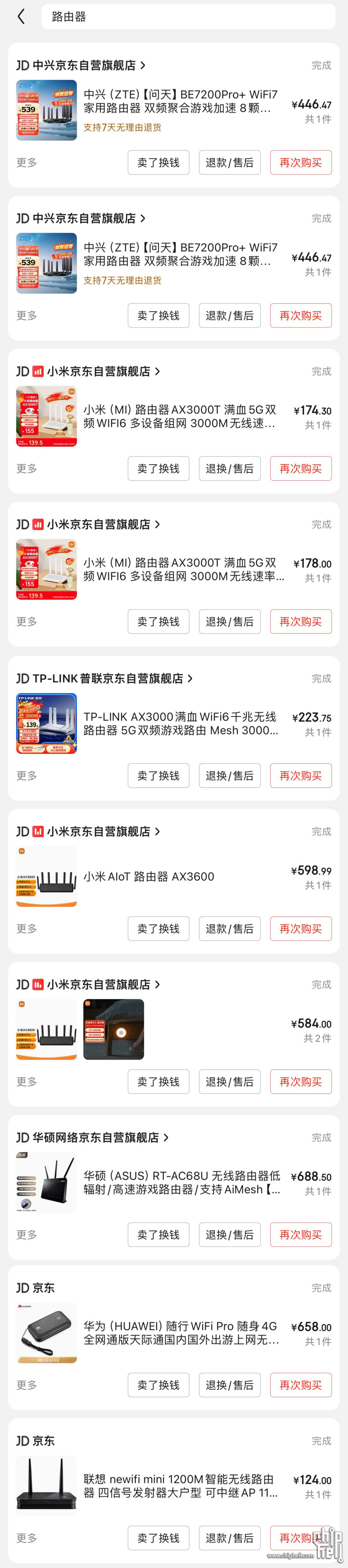
Task: Show 更多 options for the ¥584.00 two-item order
Action: click(x=27, y=1082)
